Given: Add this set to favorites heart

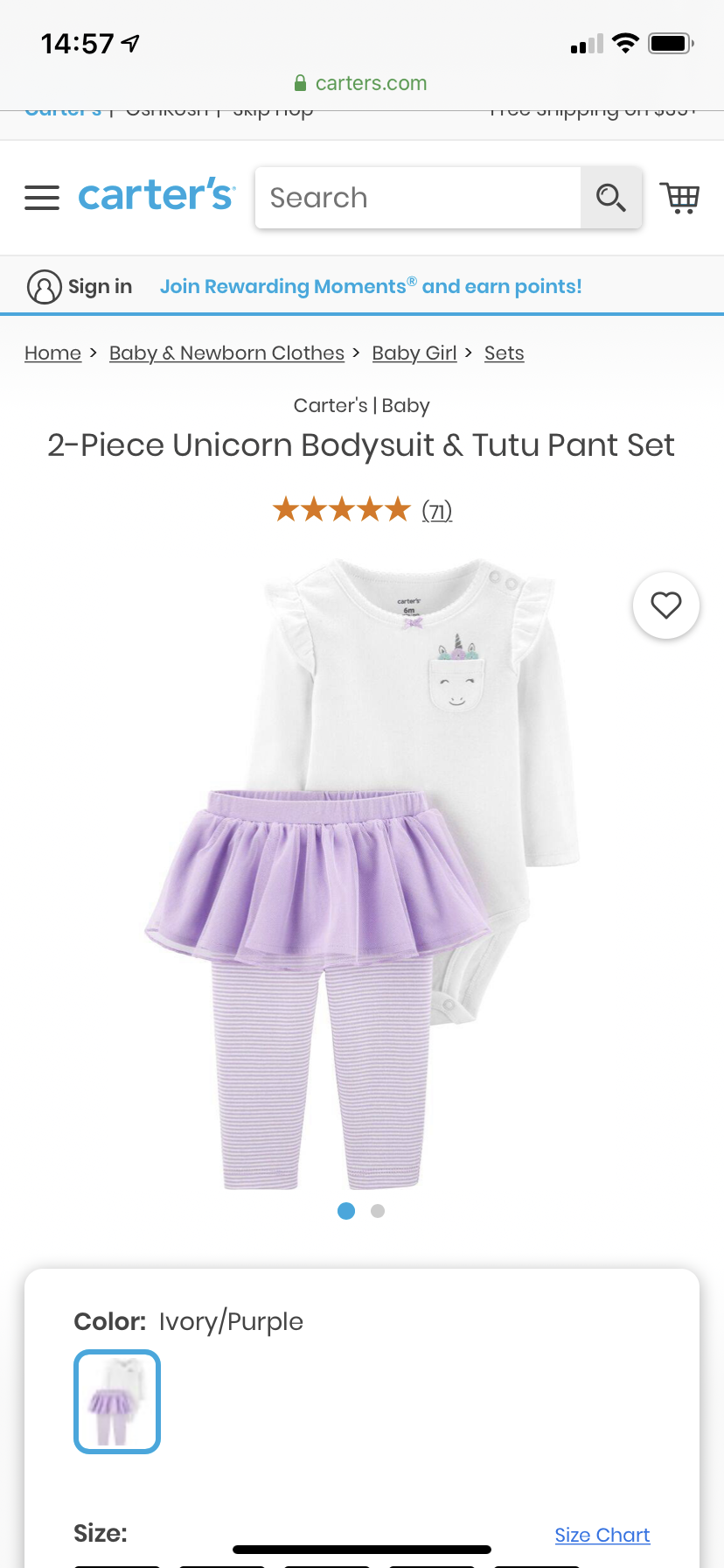Looking at the screenshot, I should 666,605.
